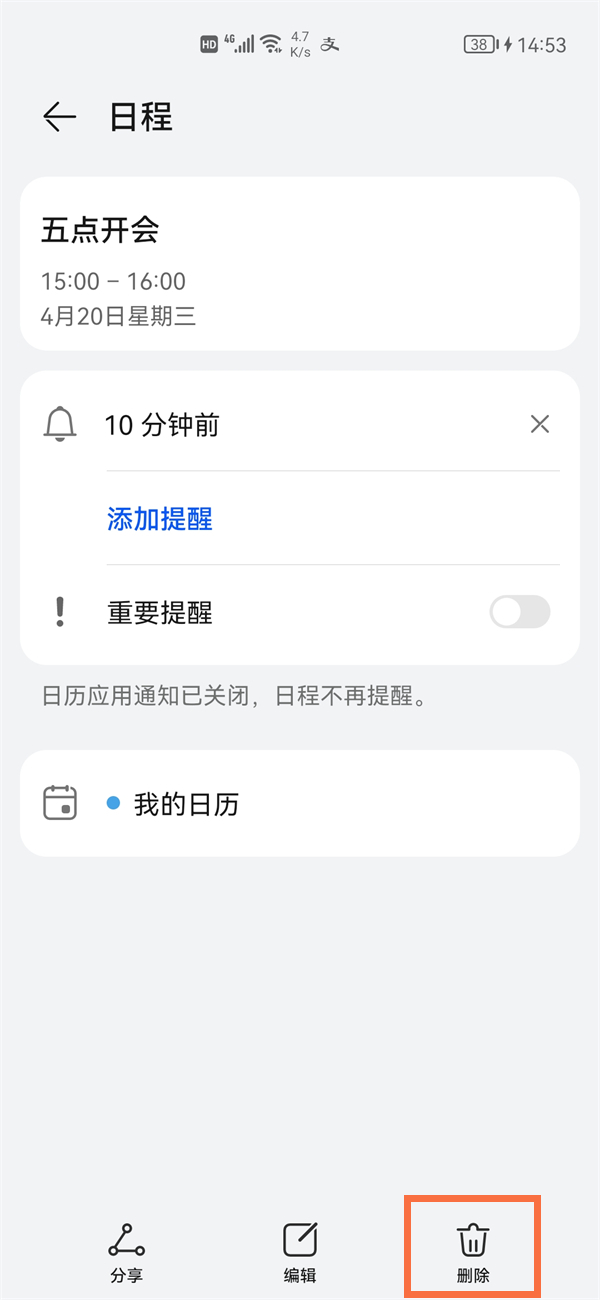Viewport: 600px width, 1300px height.
Task: Go back from the 日程 screen
Action: click(60, 118)
